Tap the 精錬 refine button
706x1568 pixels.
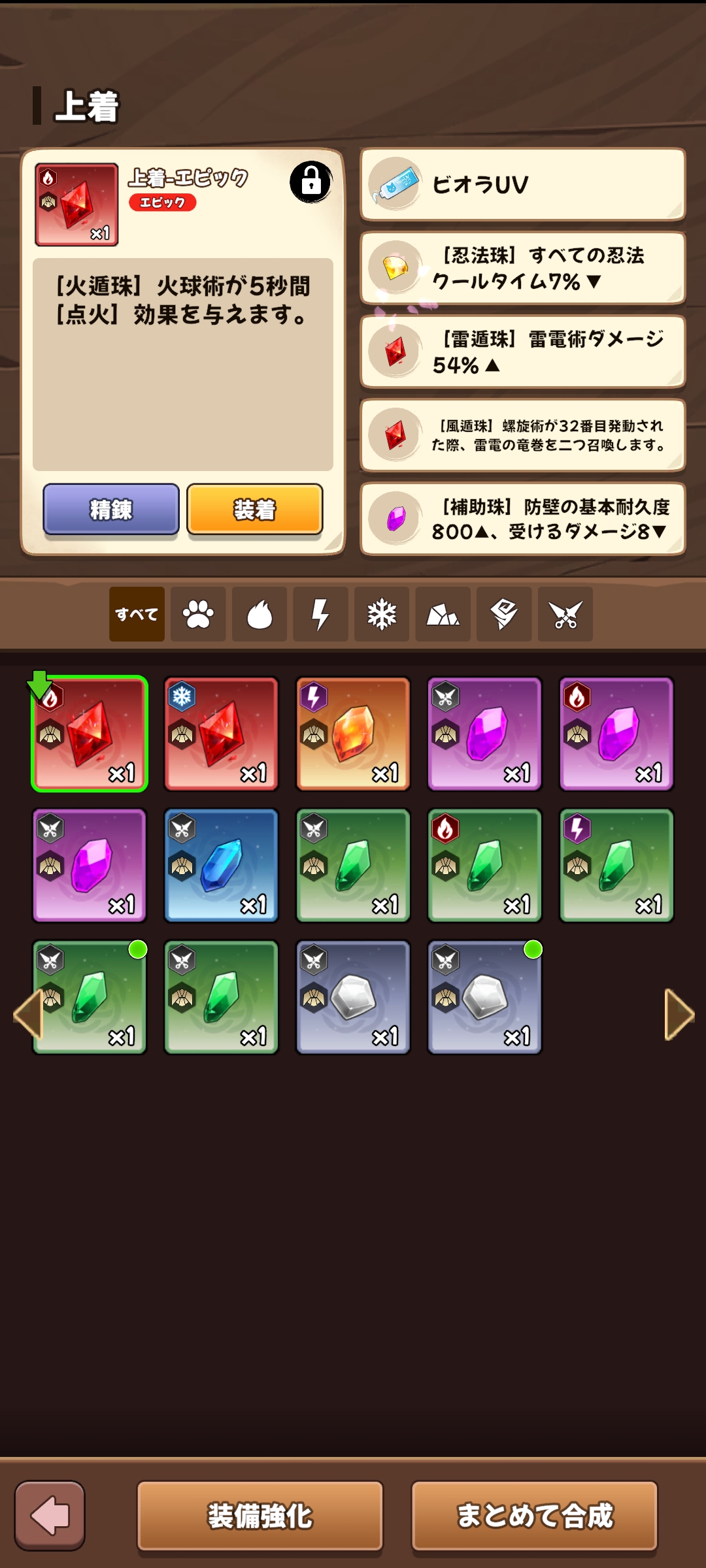[111, 509]
